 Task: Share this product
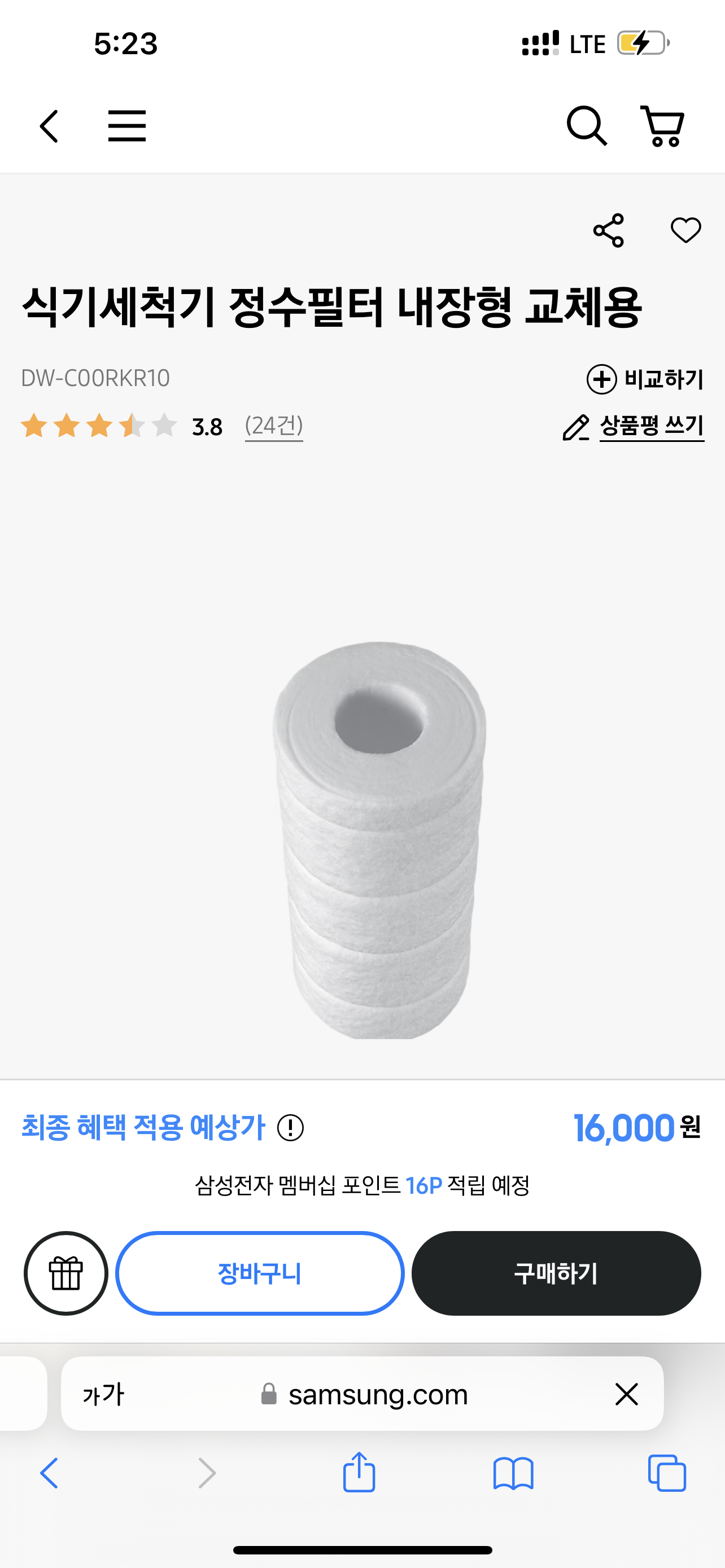coord(608,230)
